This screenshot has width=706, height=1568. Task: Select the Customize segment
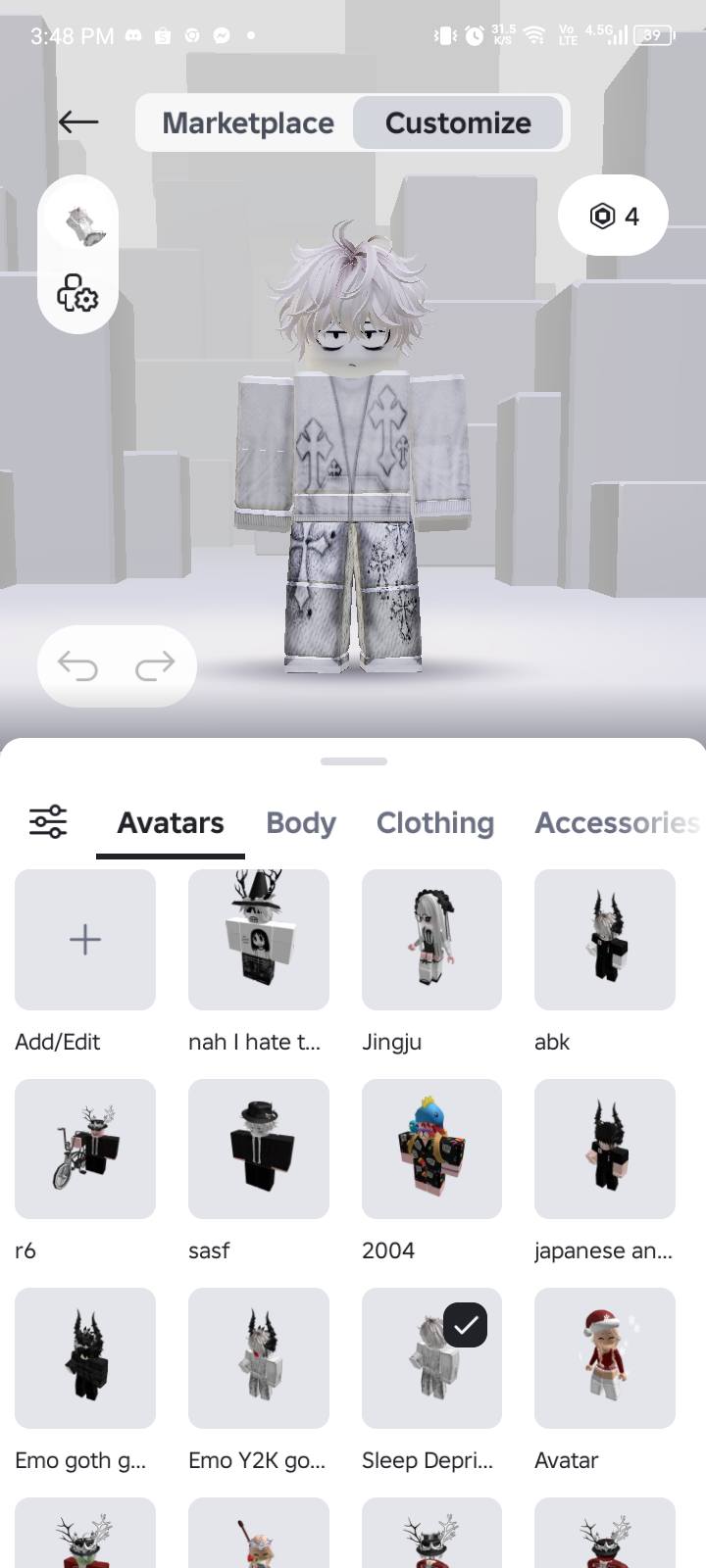pyautogui.click(x=458, y=122)
